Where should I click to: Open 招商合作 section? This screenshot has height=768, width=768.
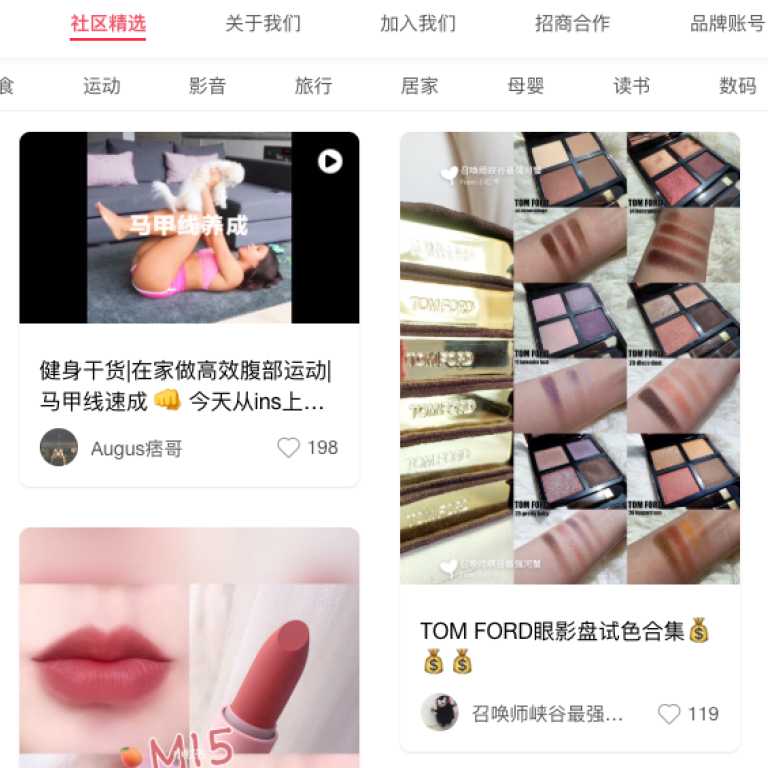pyautogui.click(x=572, y=23)
